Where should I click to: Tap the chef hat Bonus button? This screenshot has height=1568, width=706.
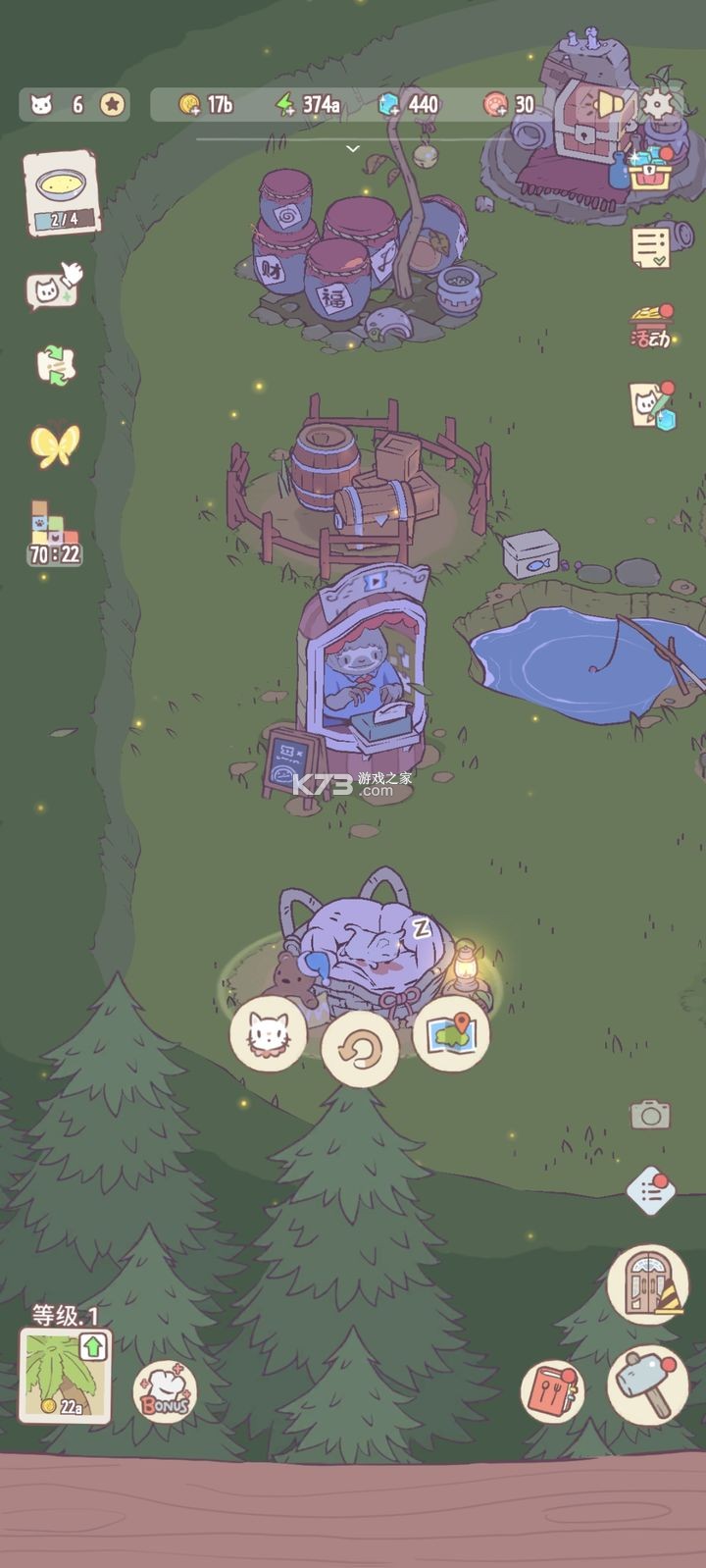coord(165,1391)
